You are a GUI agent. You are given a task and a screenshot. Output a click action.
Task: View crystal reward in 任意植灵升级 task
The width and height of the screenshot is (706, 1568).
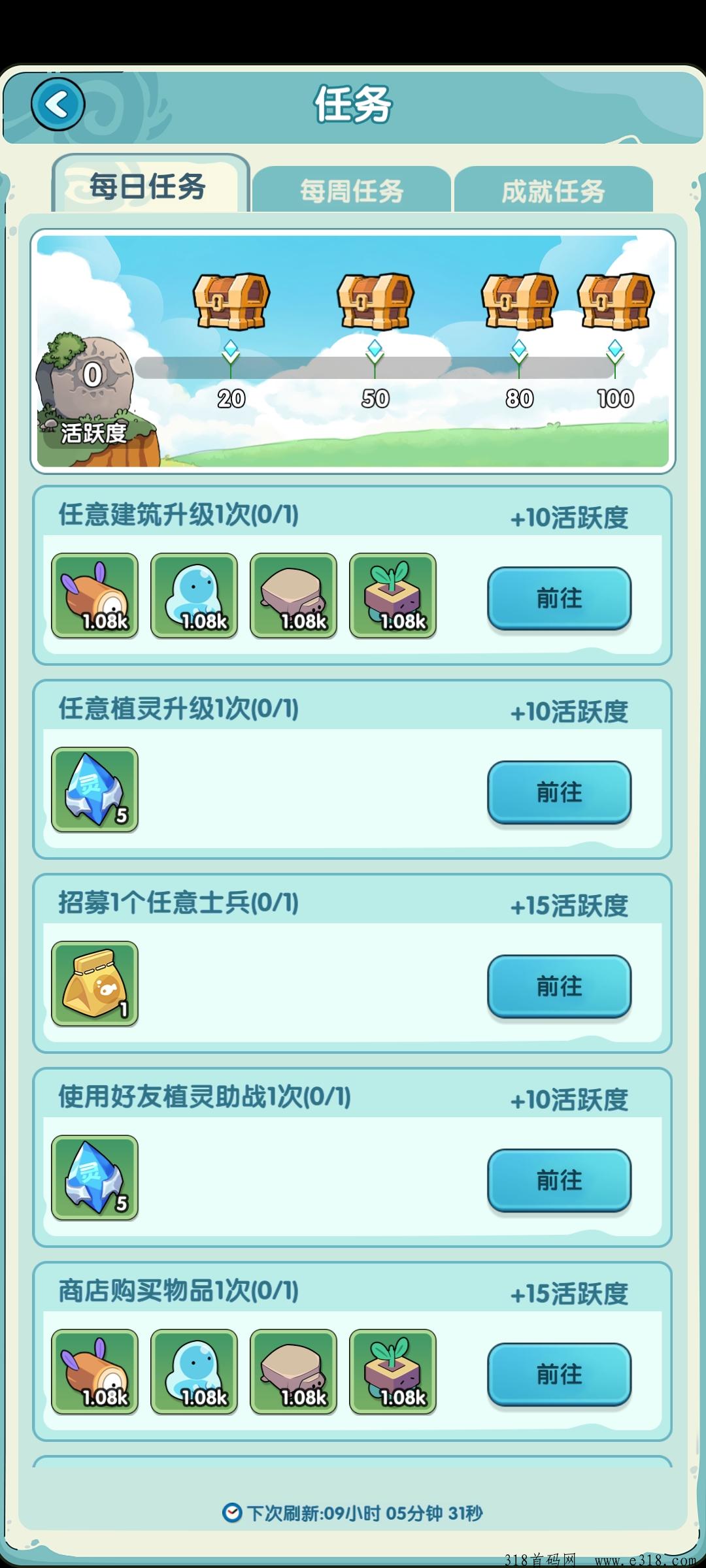95,790
